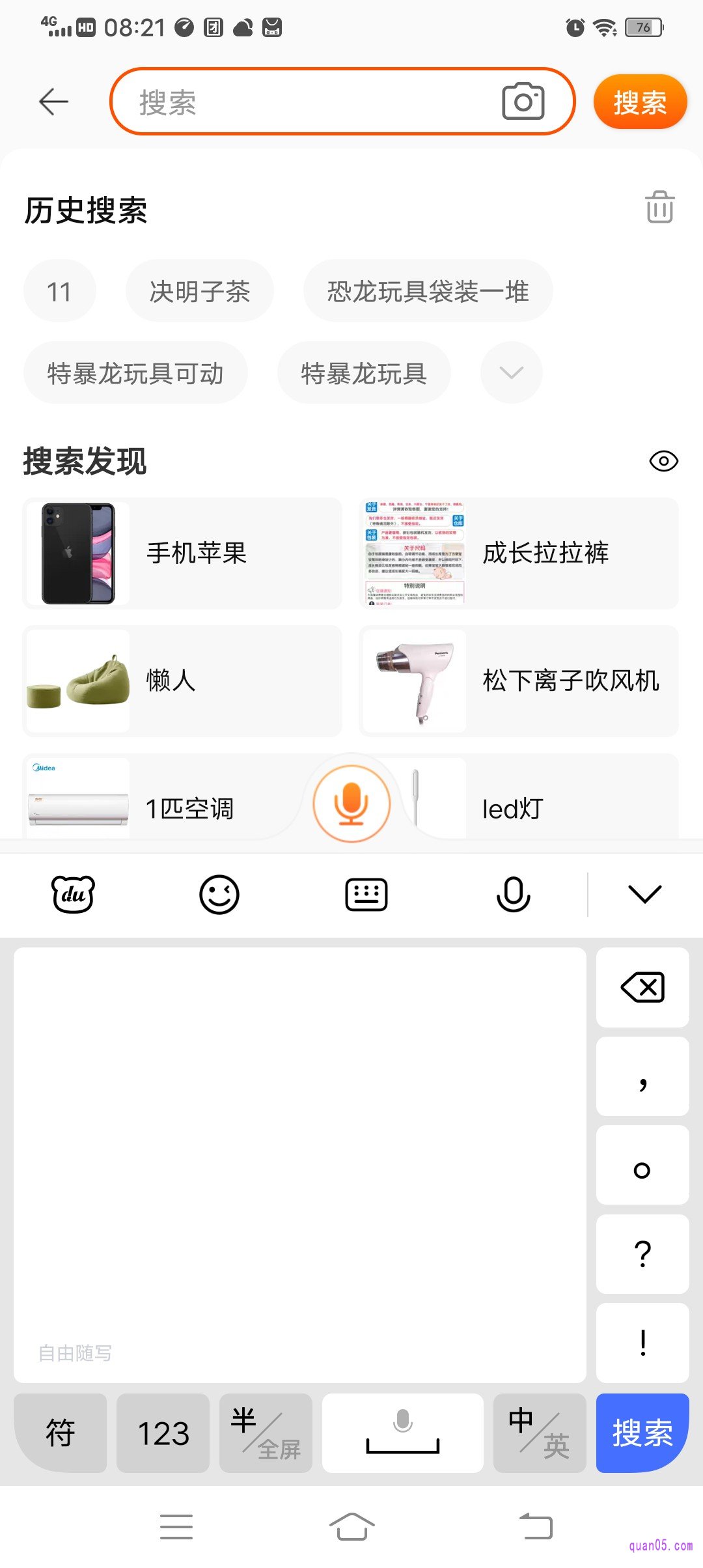This screenshot has height=1568, width=703.
Task: Hide search discovery with eye icon
Action: tap(663, 461)
